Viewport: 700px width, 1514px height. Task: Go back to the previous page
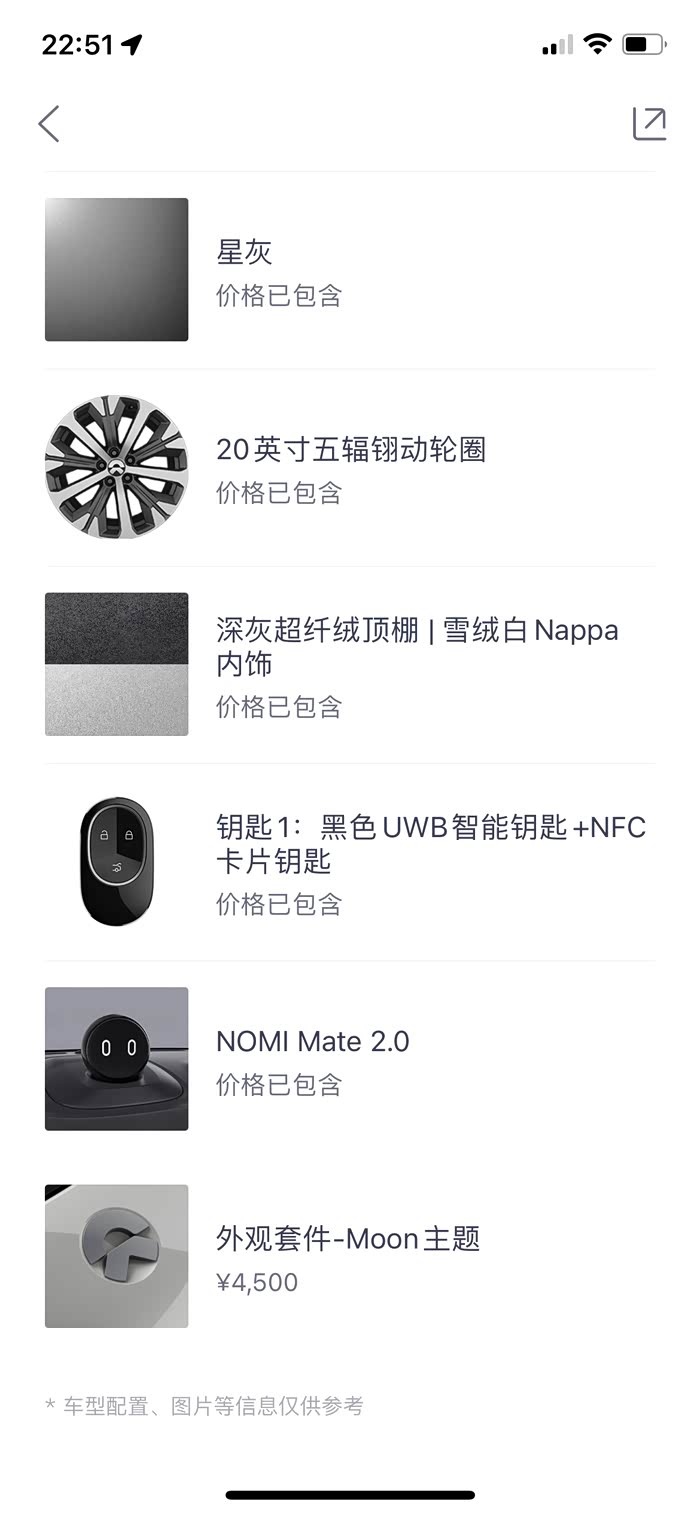[49, 124]
